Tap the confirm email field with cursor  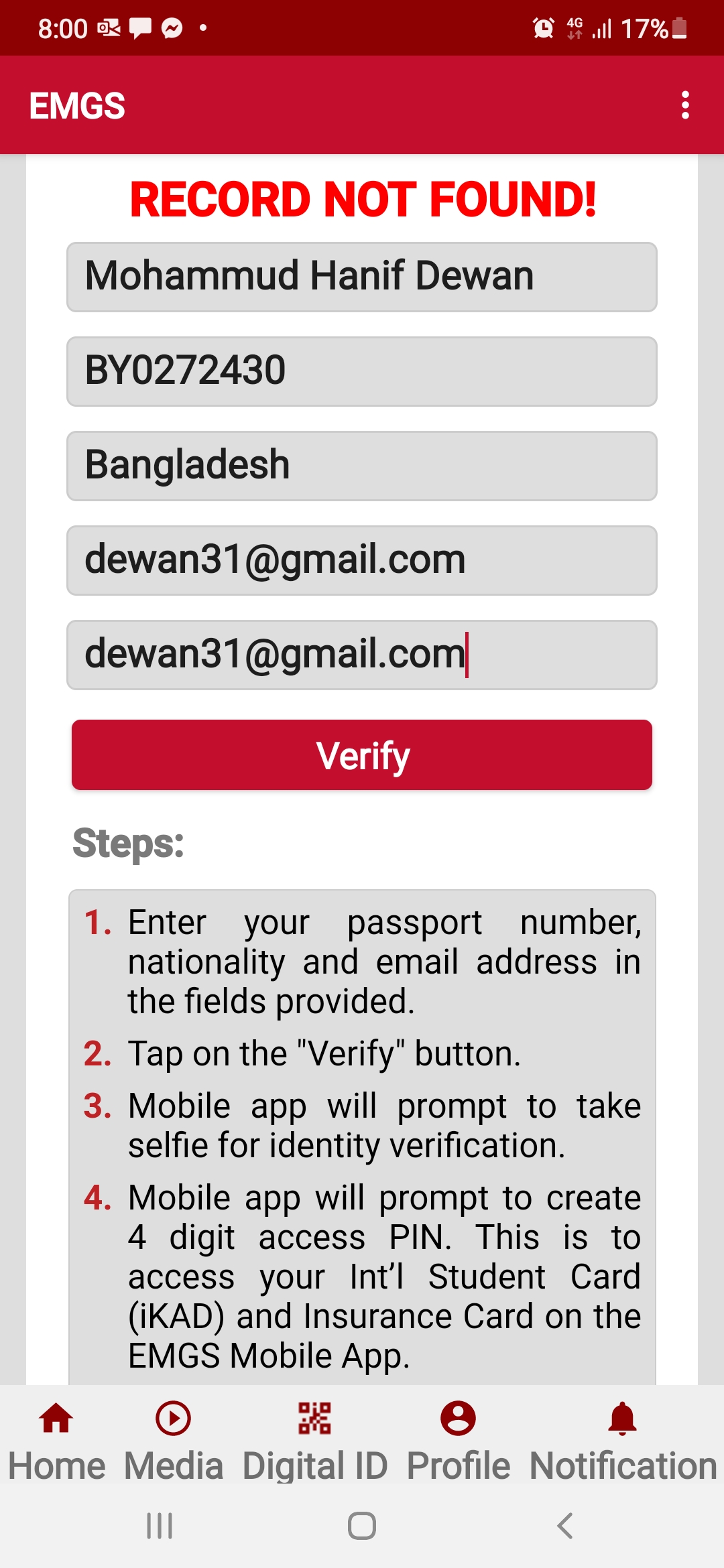[362, 655]
